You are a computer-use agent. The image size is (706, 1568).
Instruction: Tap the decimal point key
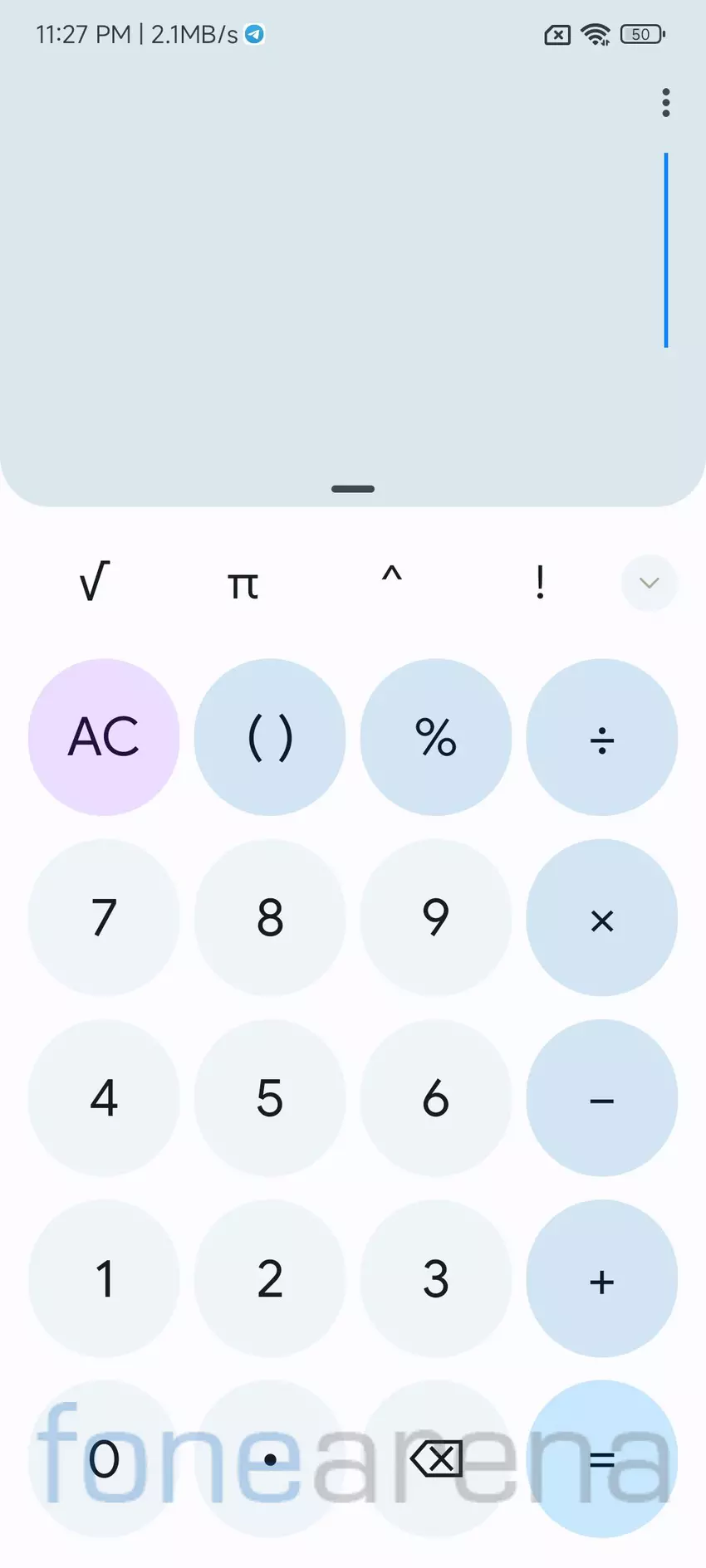270,1458
